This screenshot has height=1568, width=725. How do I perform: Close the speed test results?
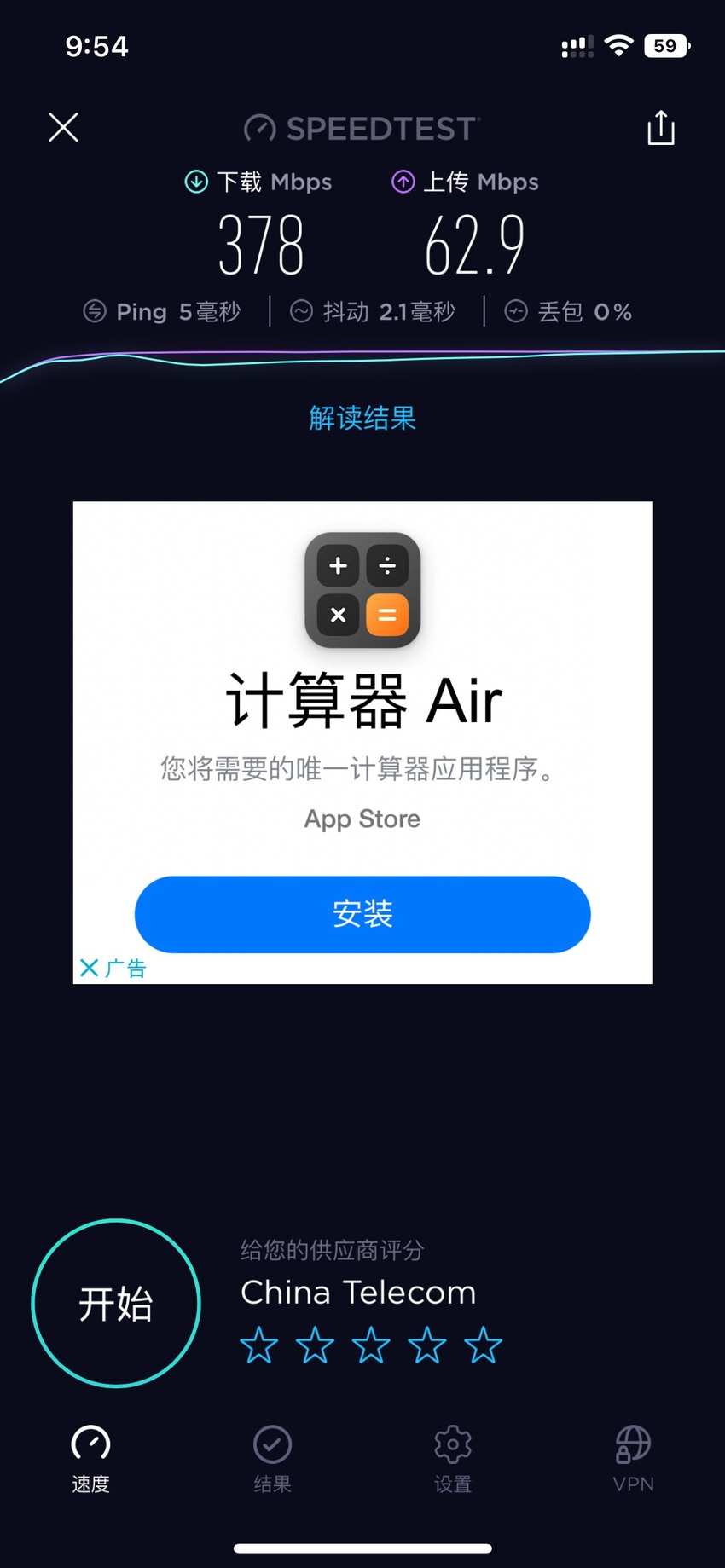coord(63,128)
